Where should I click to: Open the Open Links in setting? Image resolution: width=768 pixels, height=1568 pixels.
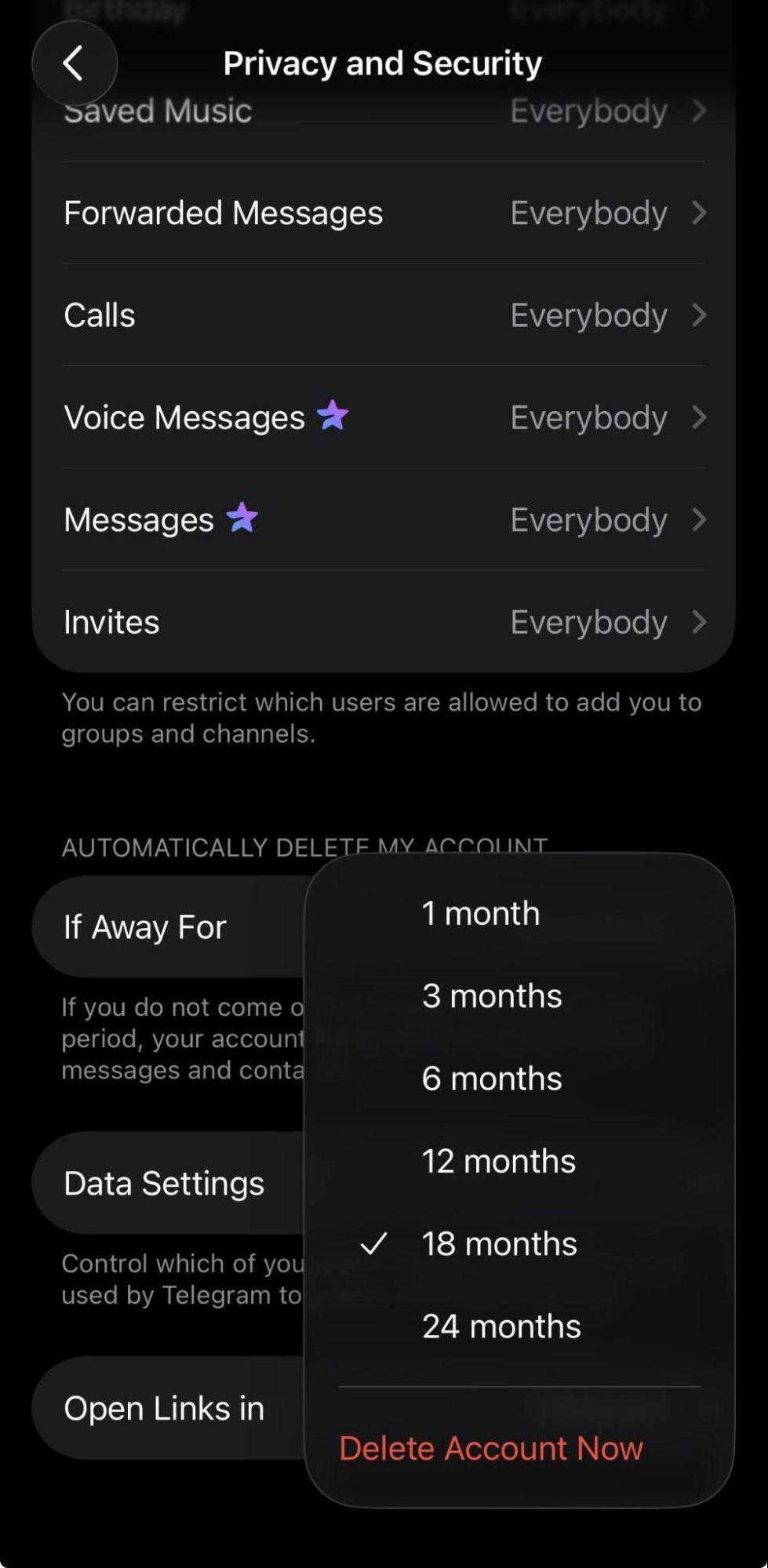click(169, 1408)
